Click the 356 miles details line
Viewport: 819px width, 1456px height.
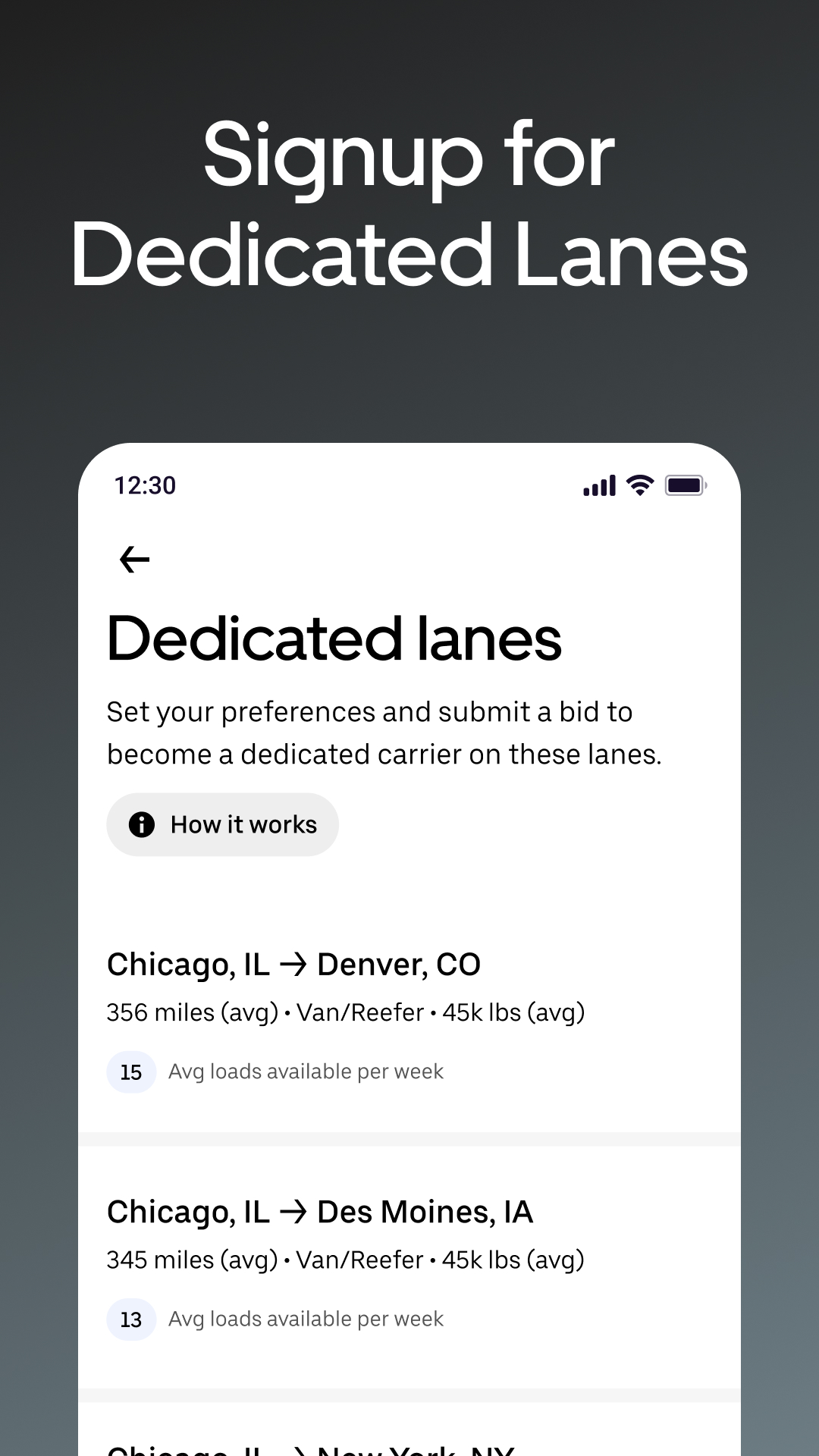(345, 1012)
